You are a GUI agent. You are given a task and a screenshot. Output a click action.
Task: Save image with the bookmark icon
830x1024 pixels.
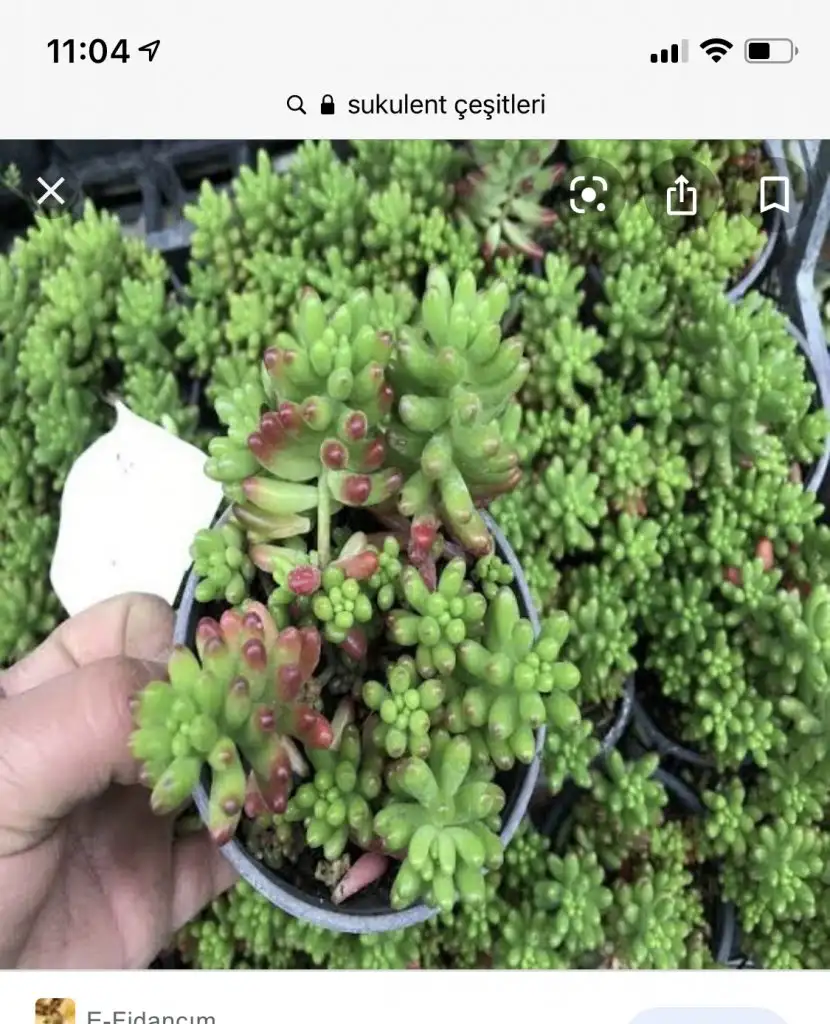[774, 195]
